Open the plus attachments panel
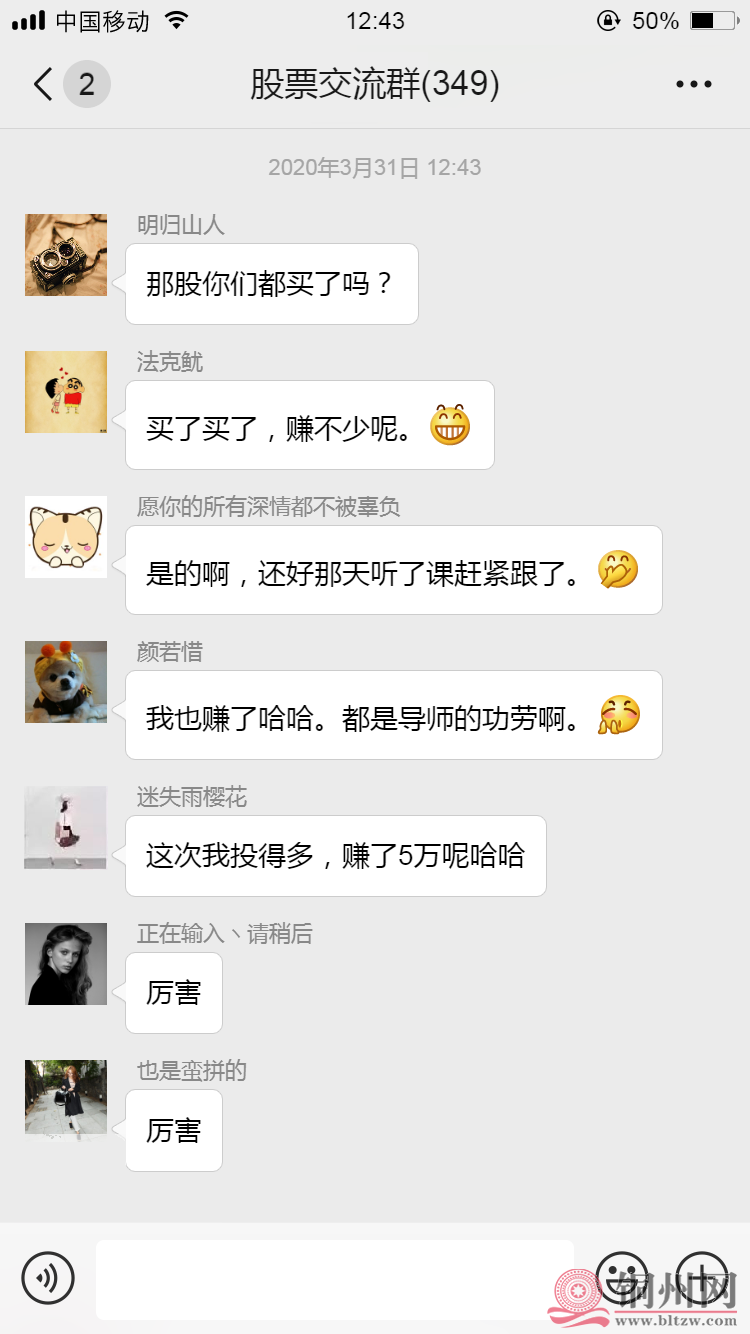Screen dimensions: 750x1334 coord(702,1277)
